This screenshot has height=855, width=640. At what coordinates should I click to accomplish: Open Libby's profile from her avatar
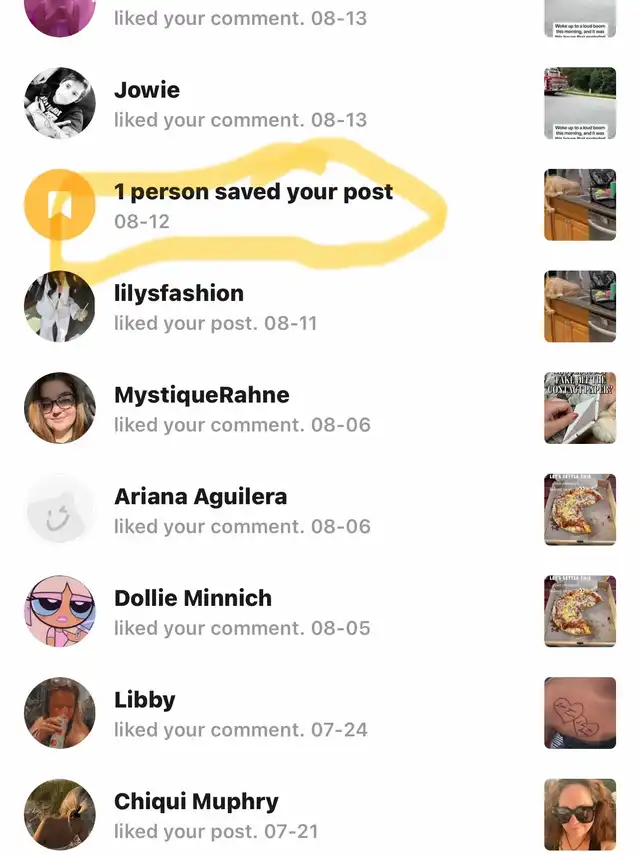[x=60, y=713]
